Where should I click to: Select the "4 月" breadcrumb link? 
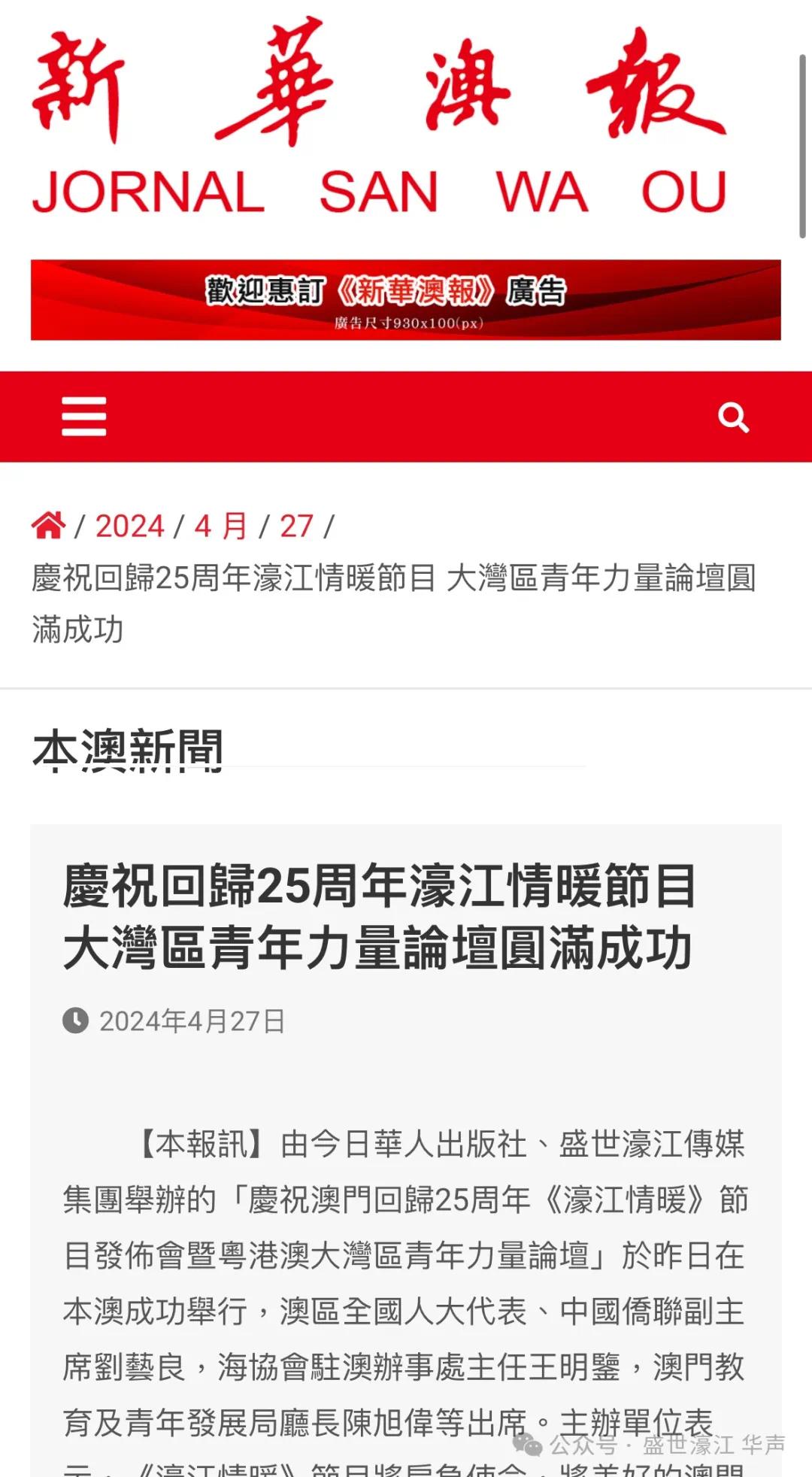coord(218,526)
